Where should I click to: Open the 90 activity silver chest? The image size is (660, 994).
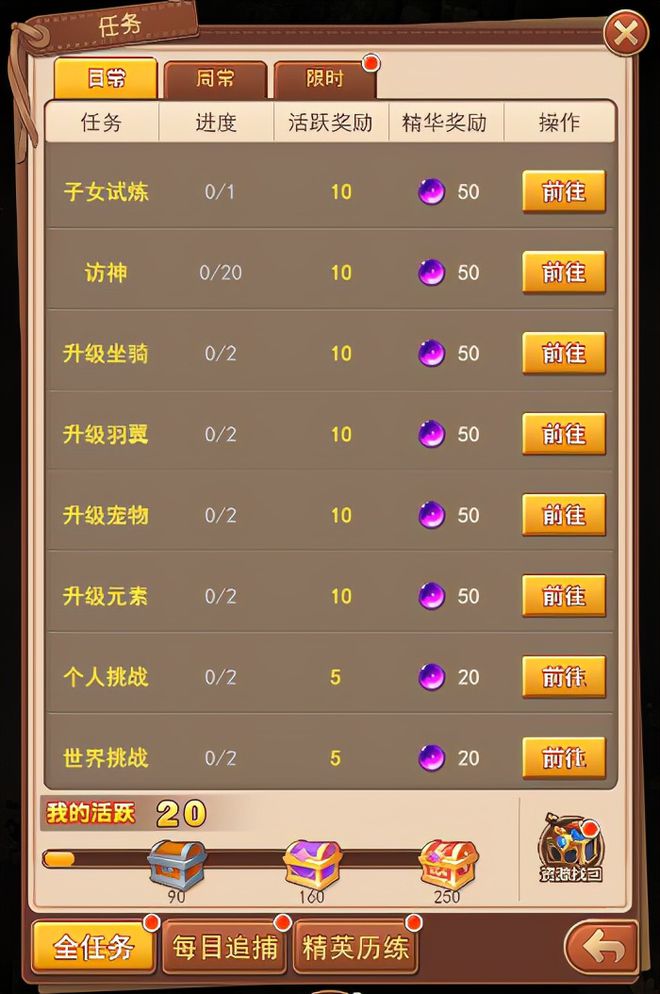click(x=177, y=864)
